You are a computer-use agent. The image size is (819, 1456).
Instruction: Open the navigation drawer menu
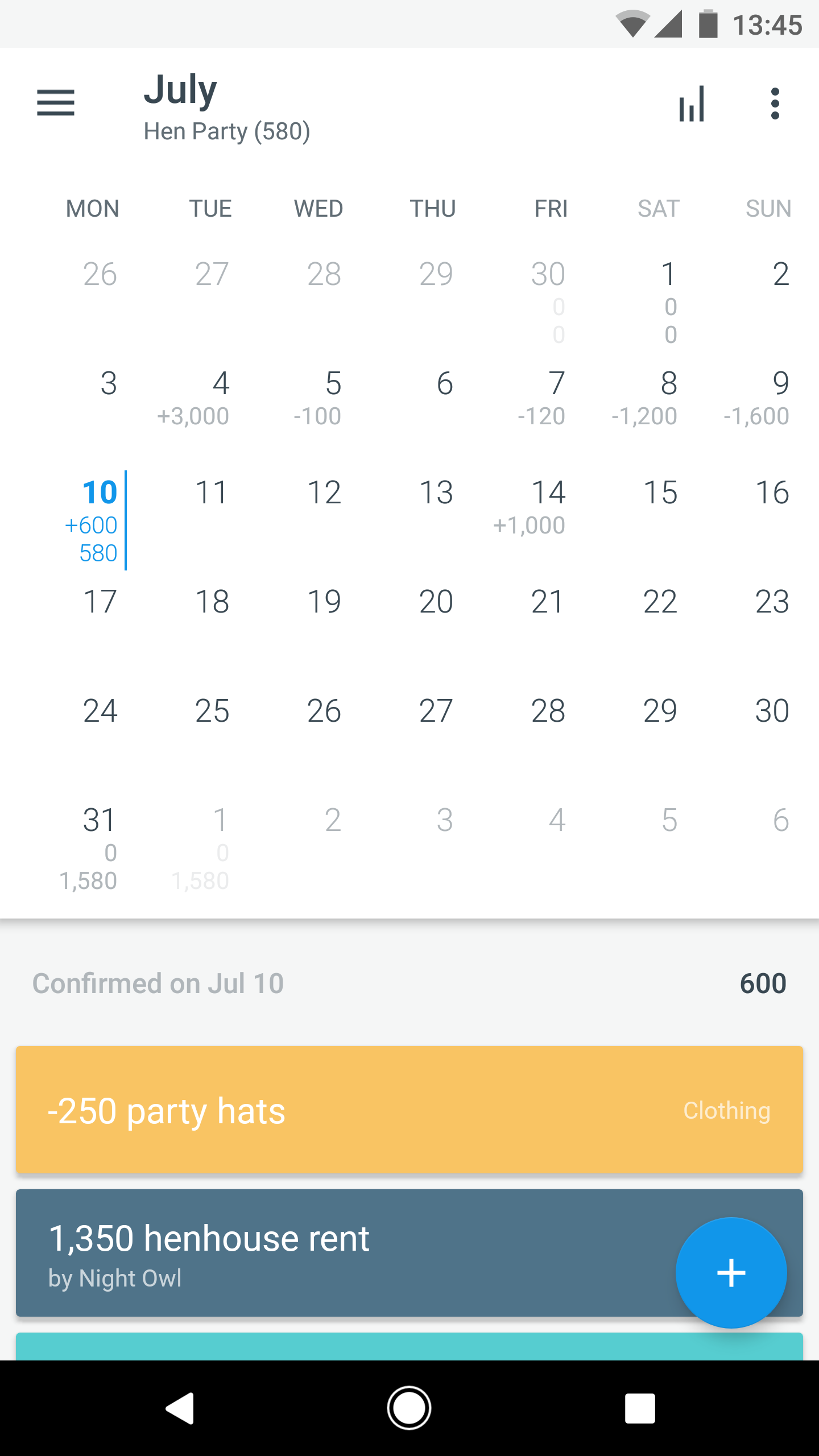click(56, 103)
